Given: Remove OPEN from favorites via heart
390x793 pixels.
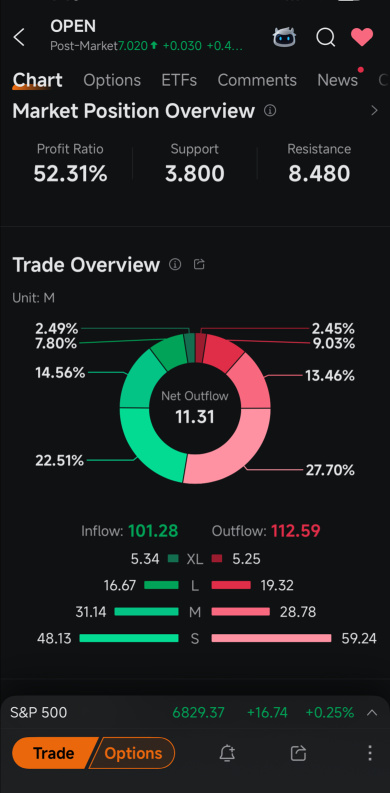Looking at the screenshot, I should pos(362,37).
